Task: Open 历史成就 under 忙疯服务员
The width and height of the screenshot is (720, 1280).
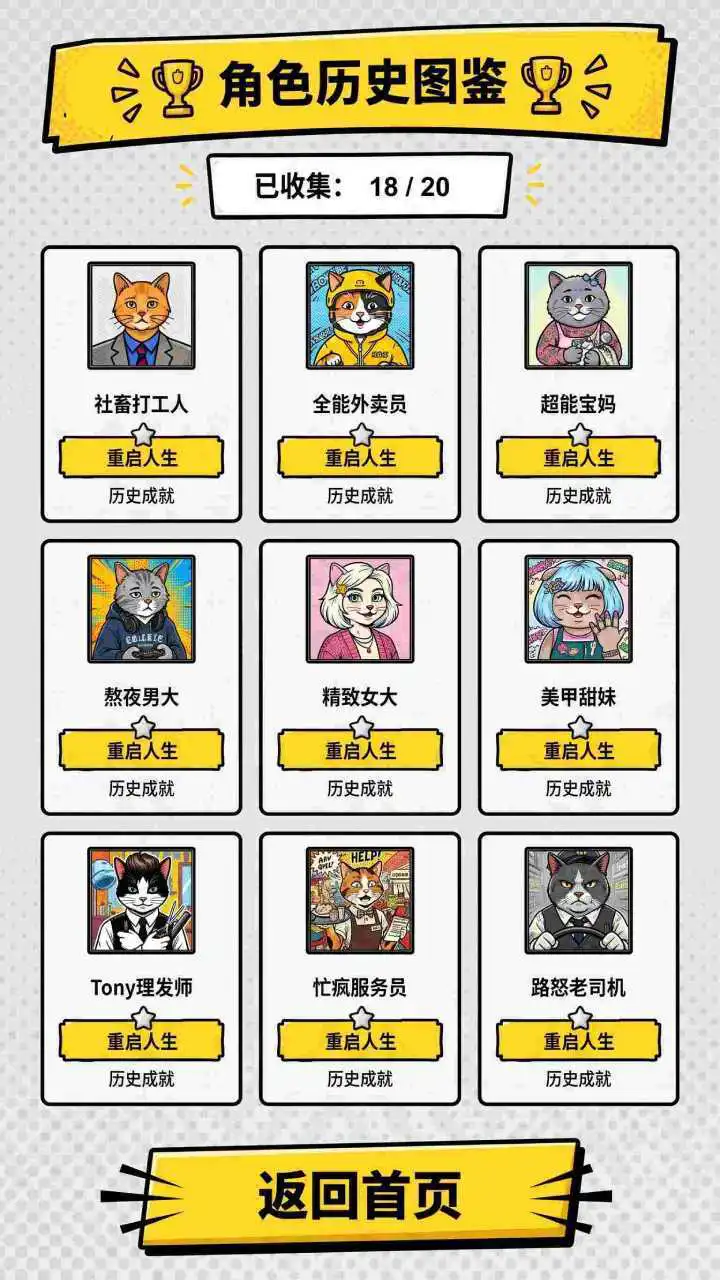Action: point(360,1079)
